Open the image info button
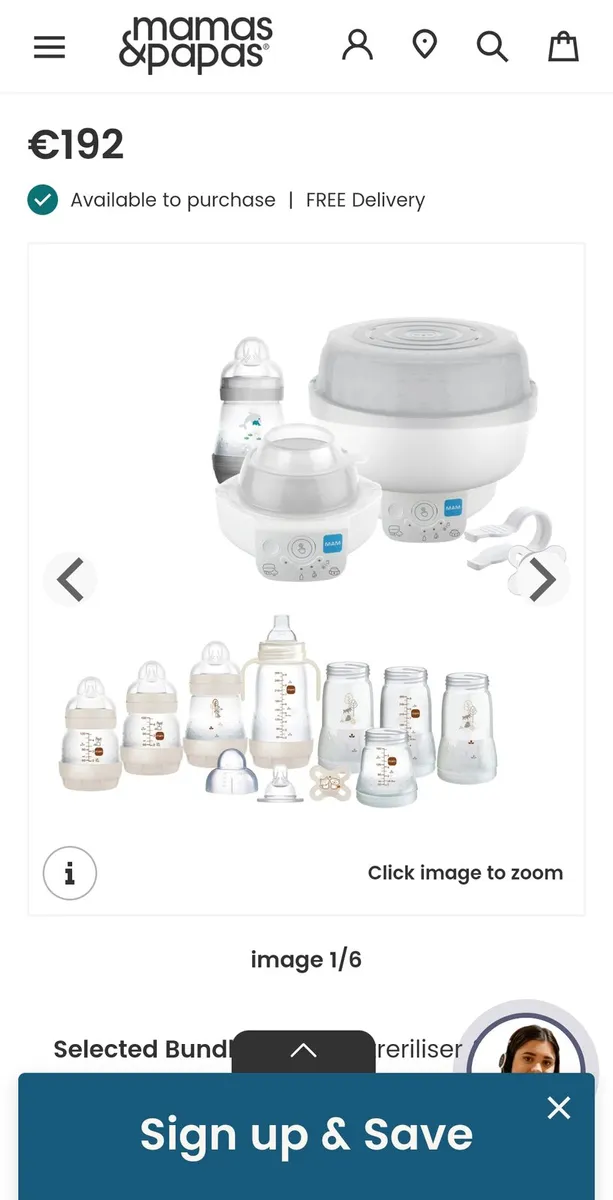Viewport: 613px width, 1200px height. pyautogui.click(x=70, y=873)
